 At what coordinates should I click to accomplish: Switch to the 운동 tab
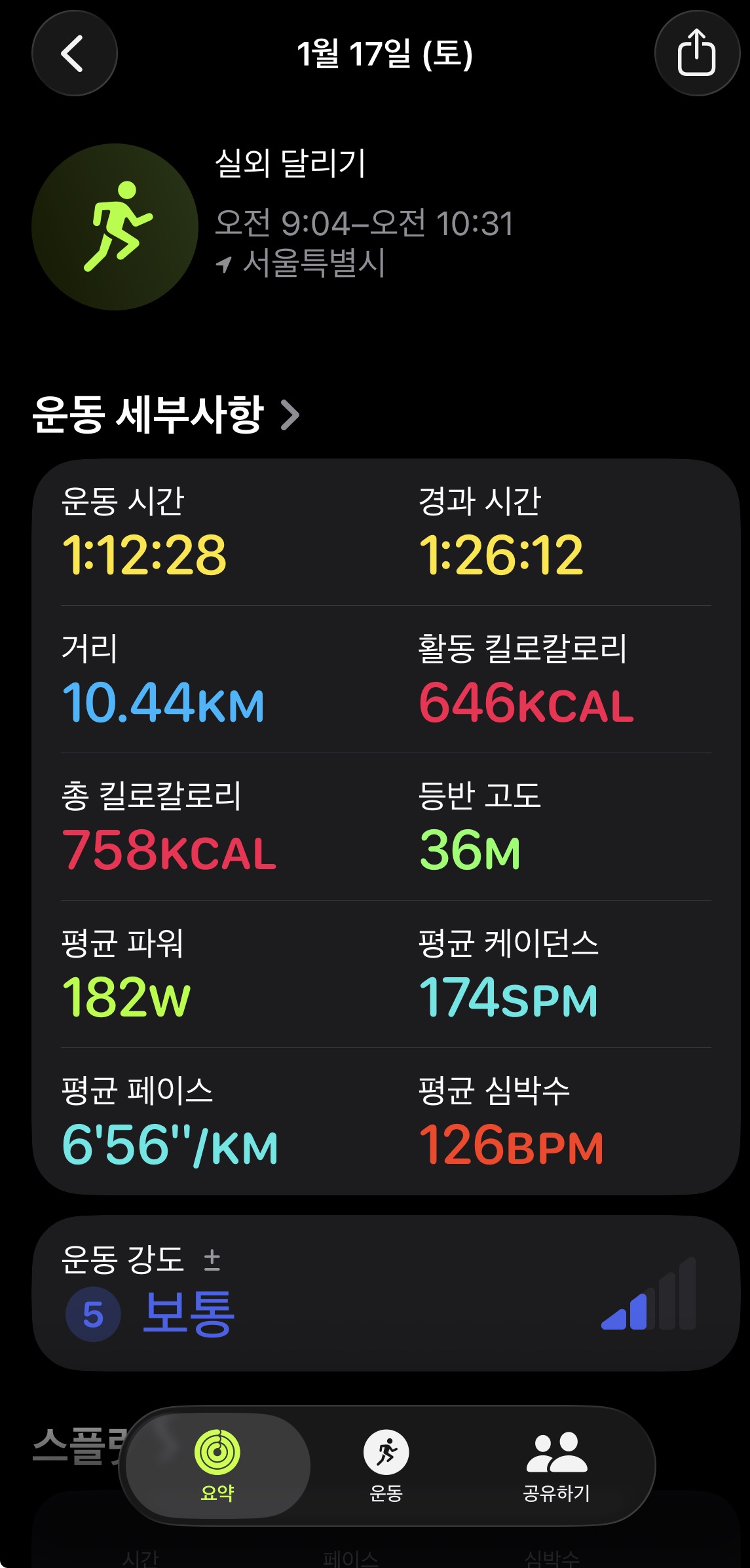[x=386, y=1466]
